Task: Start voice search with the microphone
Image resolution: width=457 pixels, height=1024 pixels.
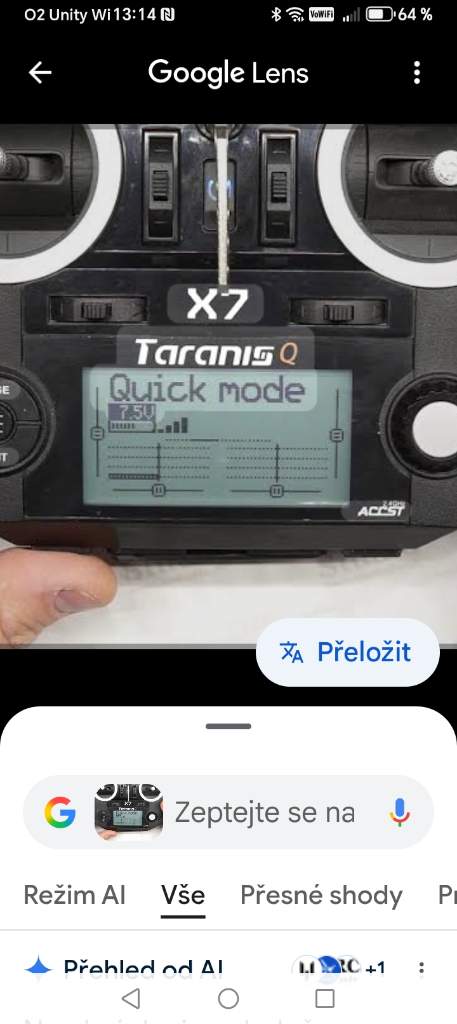Action: (399, 812)
